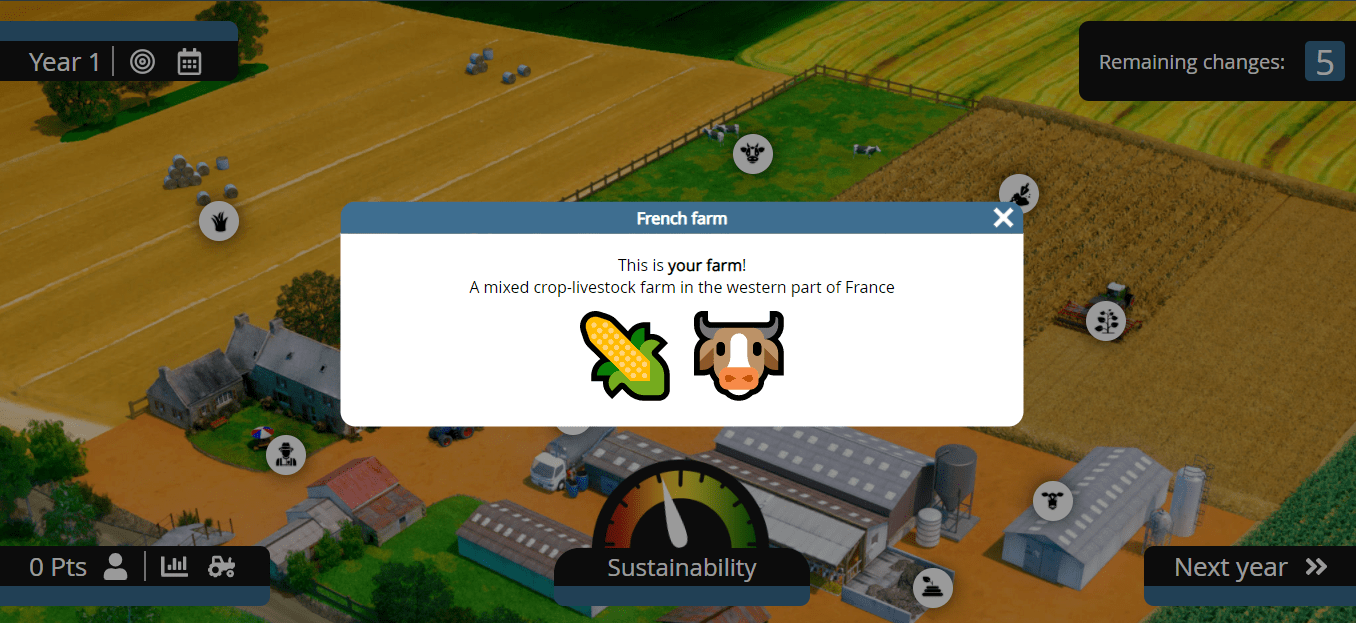The height and width of the screenshot is (623, 1356).
Task: Advance to Next year
Action: pos(1250,567)
